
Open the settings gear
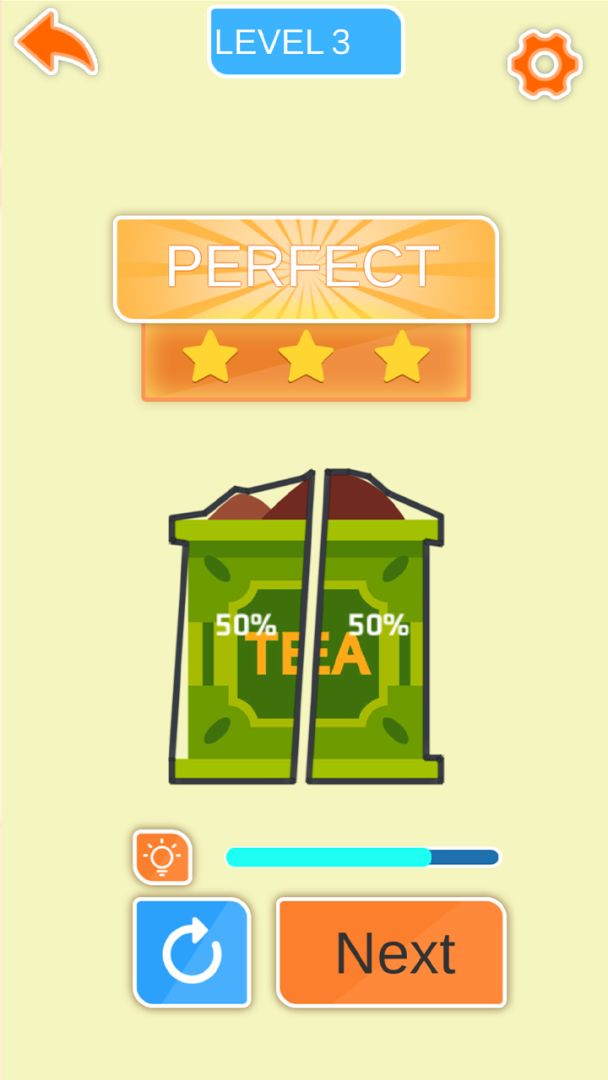pos(545,64)
